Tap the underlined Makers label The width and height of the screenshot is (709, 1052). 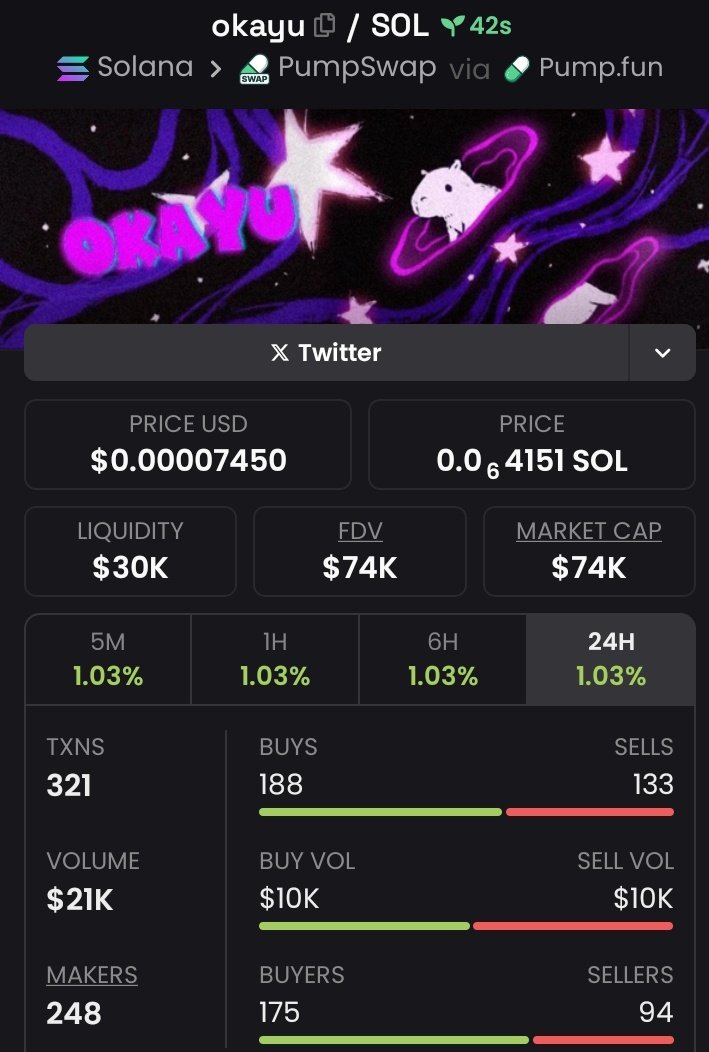(92, 975)
